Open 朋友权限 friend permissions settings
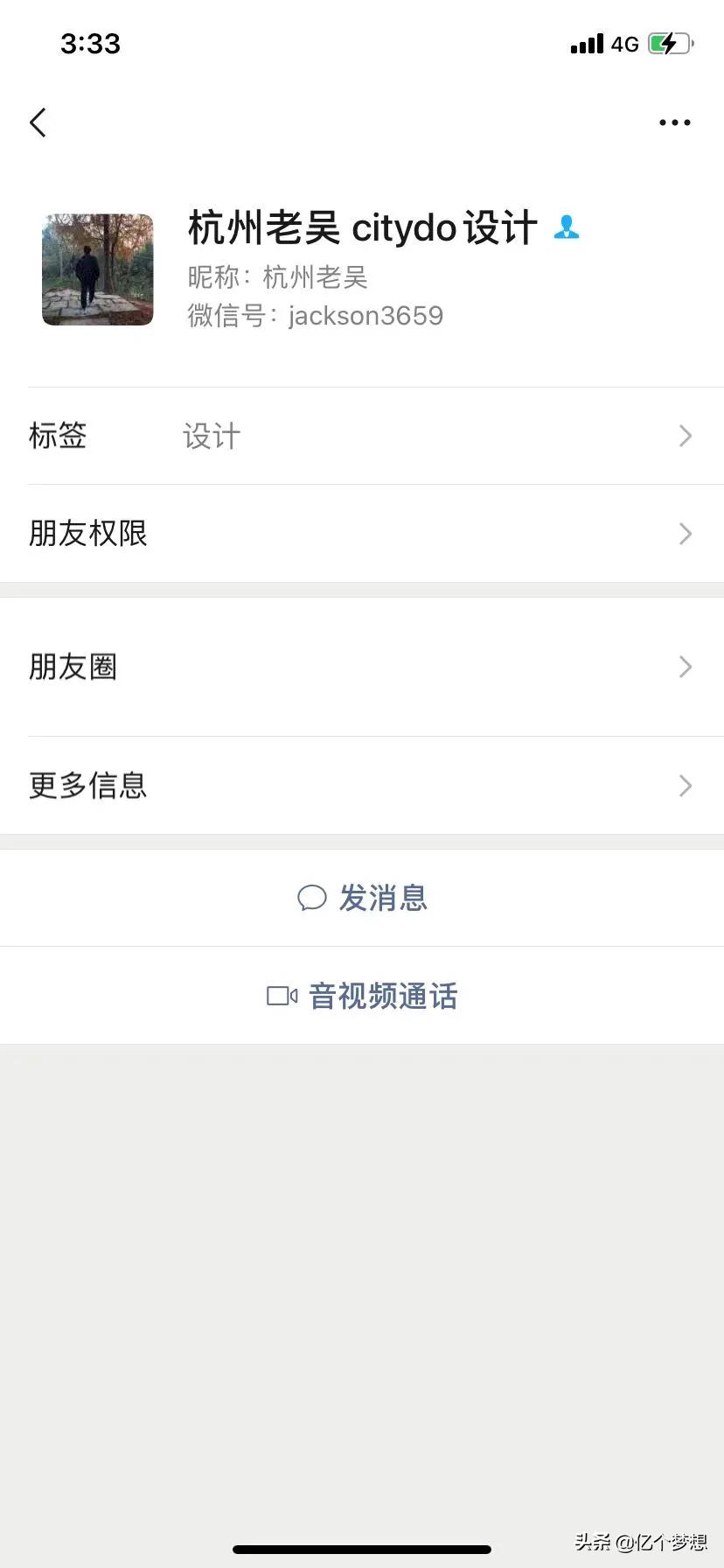 coord(362,534)
